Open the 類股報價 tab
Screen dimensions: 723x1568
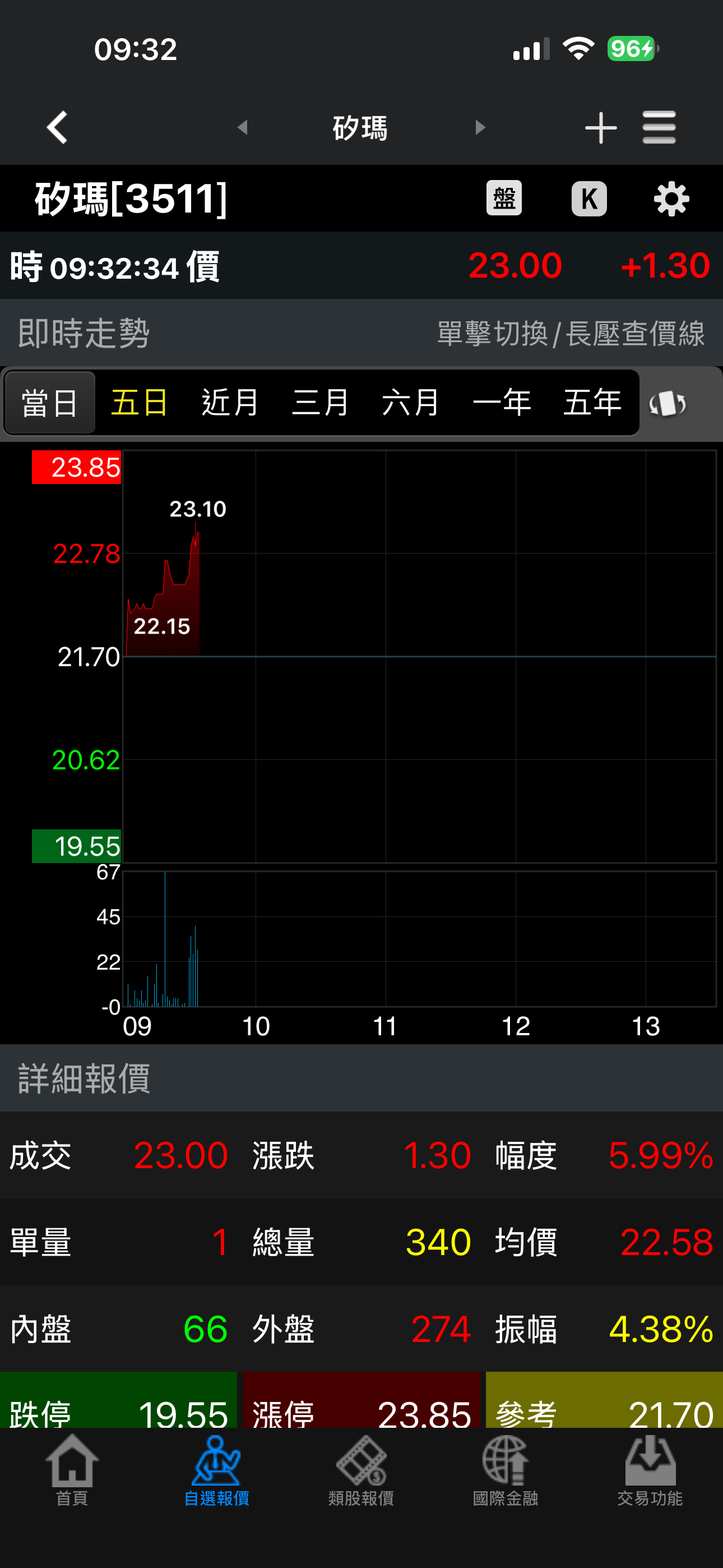[x=361, y=1469]
